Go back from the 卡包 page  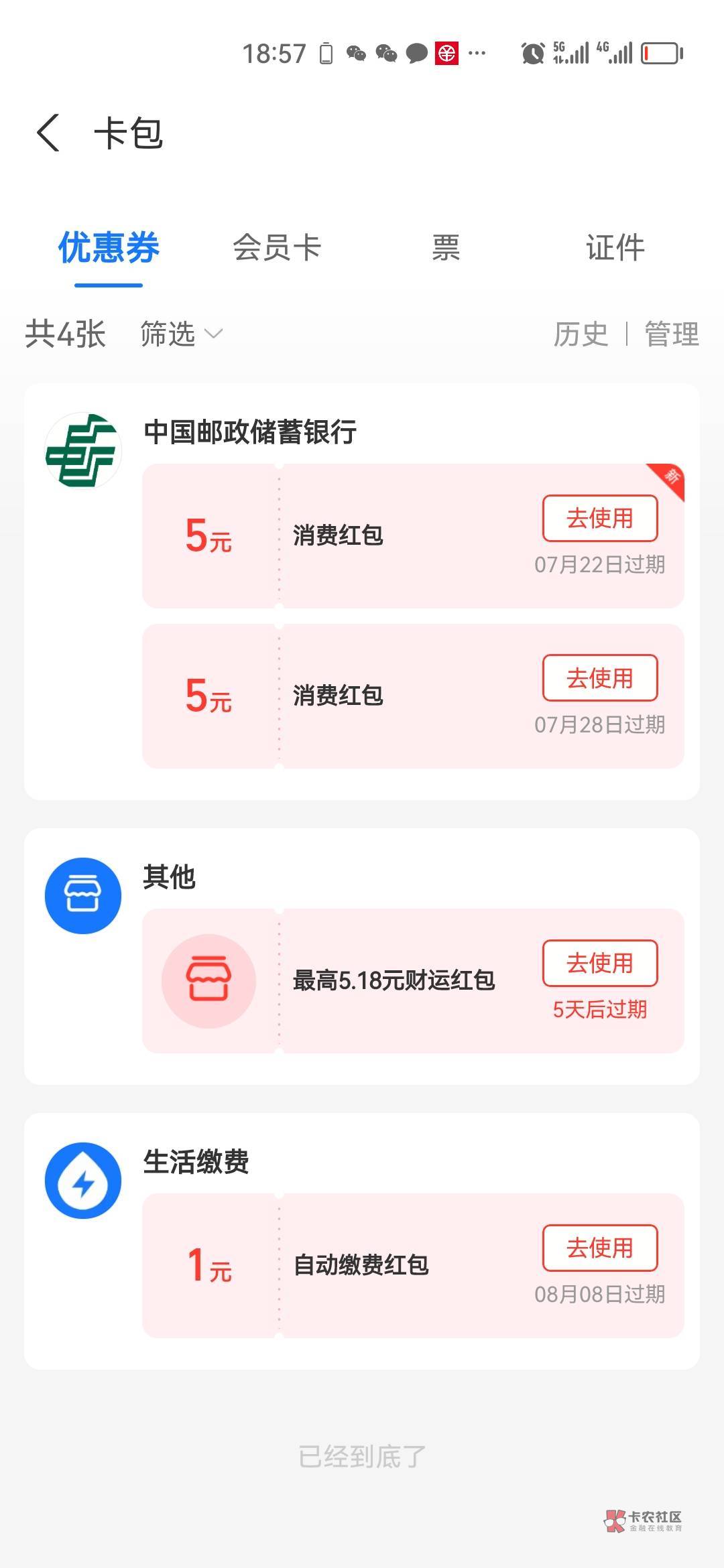(x=48, y=133)
